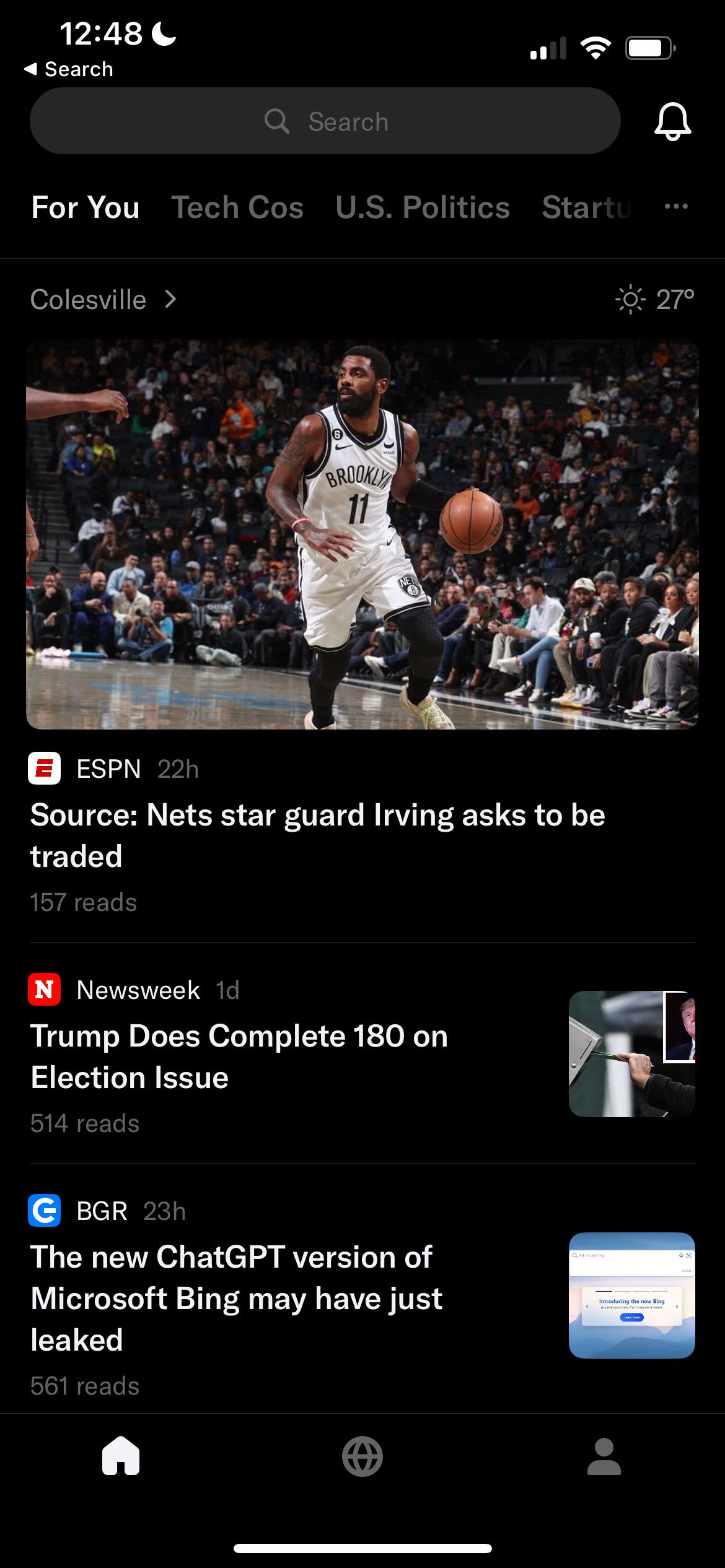Go to the home tab

(121, 1456)
